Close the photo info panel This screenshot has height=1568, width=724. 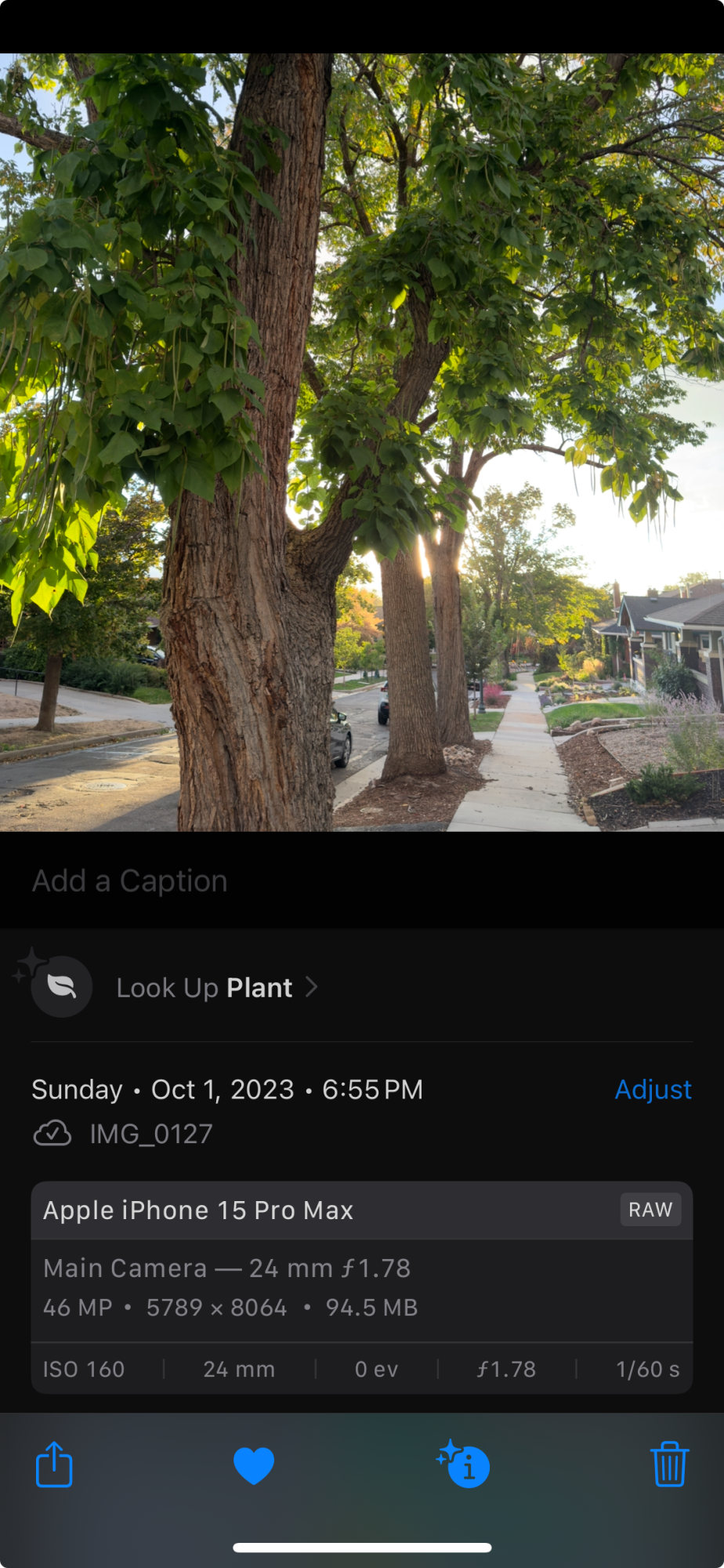(465, 1465)
